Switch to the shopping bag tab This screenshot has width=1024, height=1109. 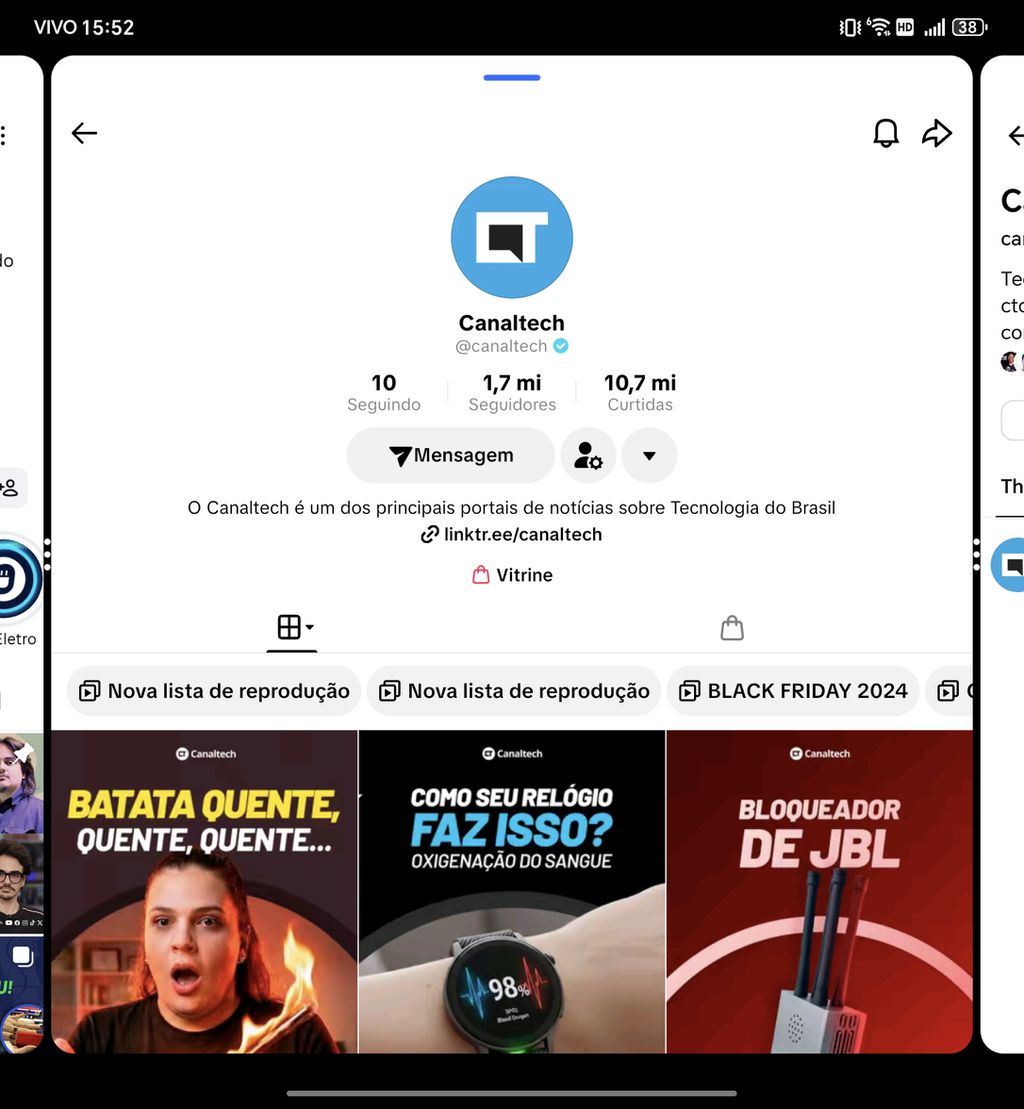[x=732, y=628]
